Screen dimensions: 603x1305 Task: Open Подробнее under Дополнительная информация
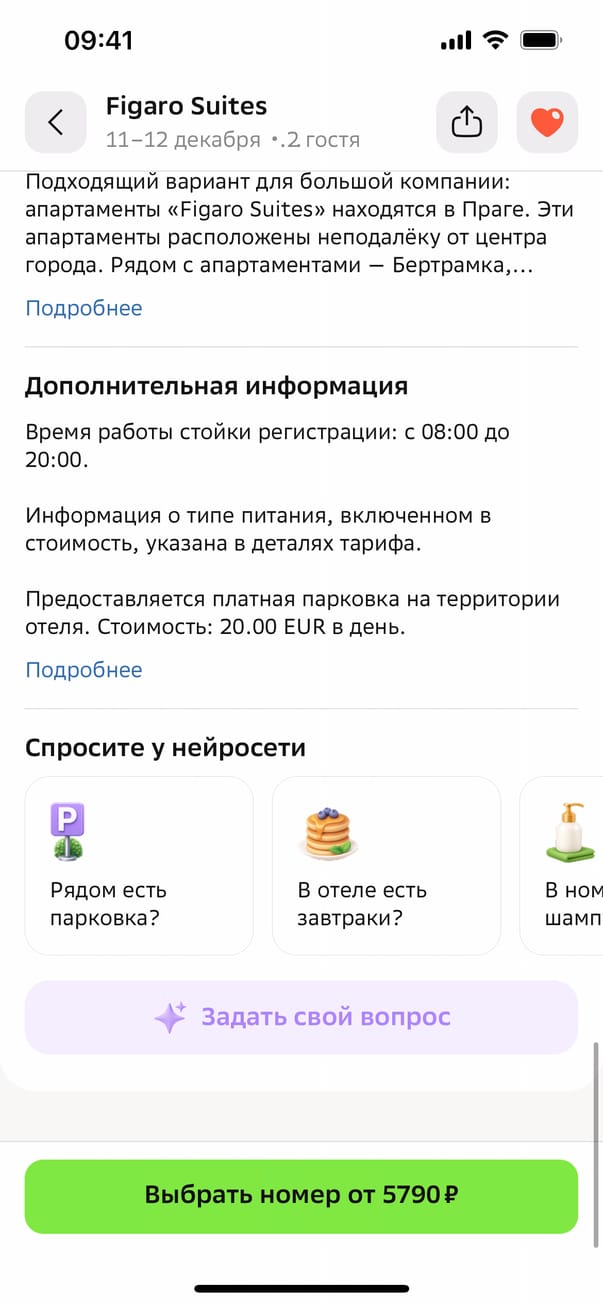84,670
